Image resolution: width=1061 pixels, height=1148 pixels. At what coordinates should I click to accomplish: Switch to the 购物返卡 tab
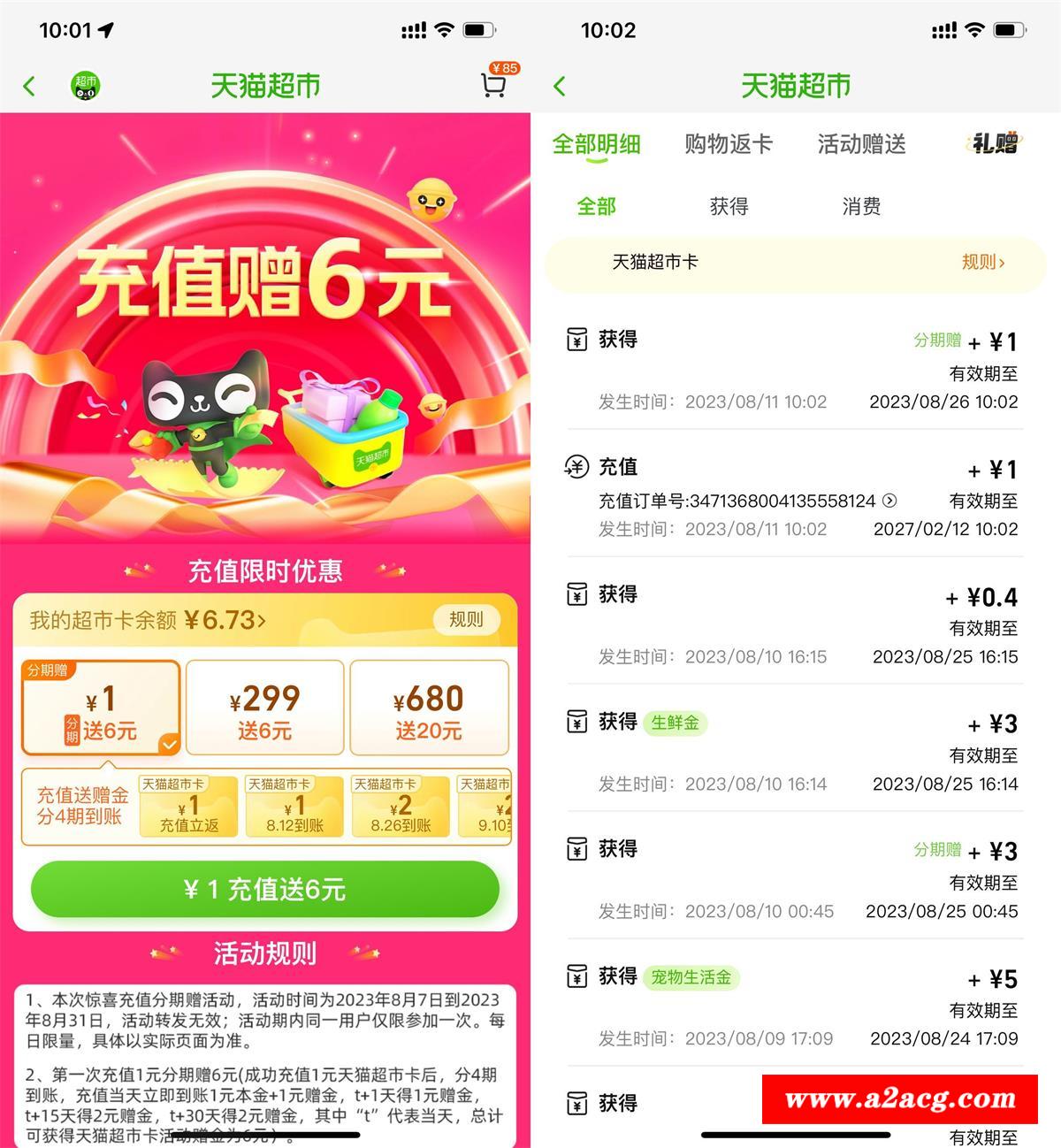[728, 144]
